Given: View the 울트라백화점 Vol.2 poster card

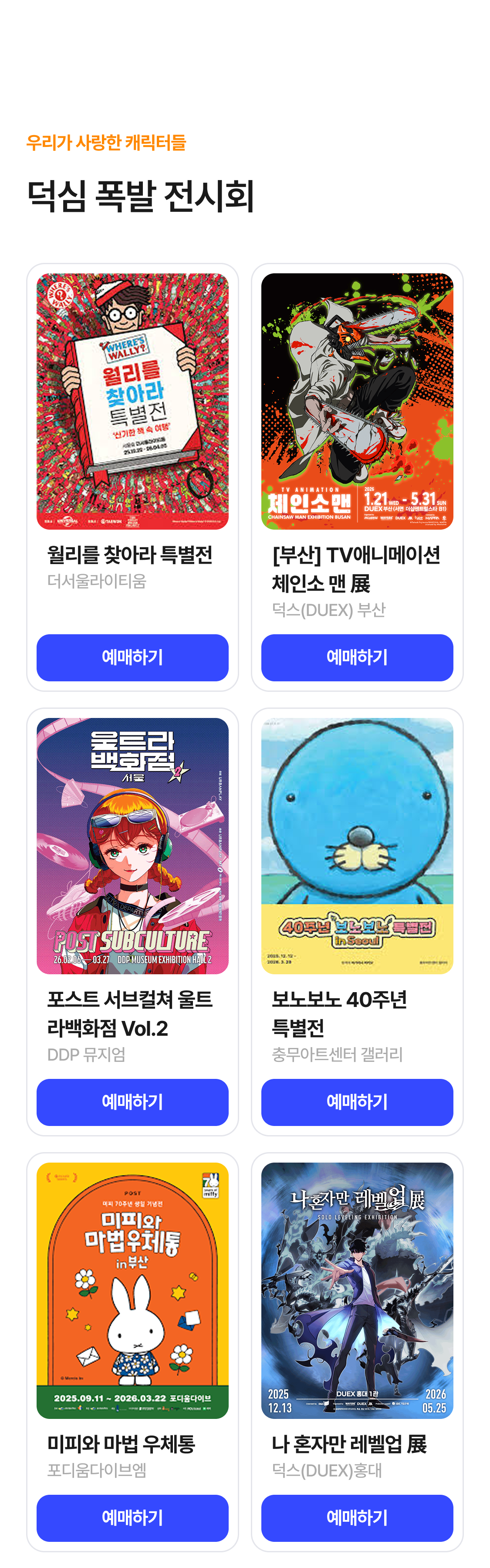Looking at the screenshot, I should tap(132, 846).
